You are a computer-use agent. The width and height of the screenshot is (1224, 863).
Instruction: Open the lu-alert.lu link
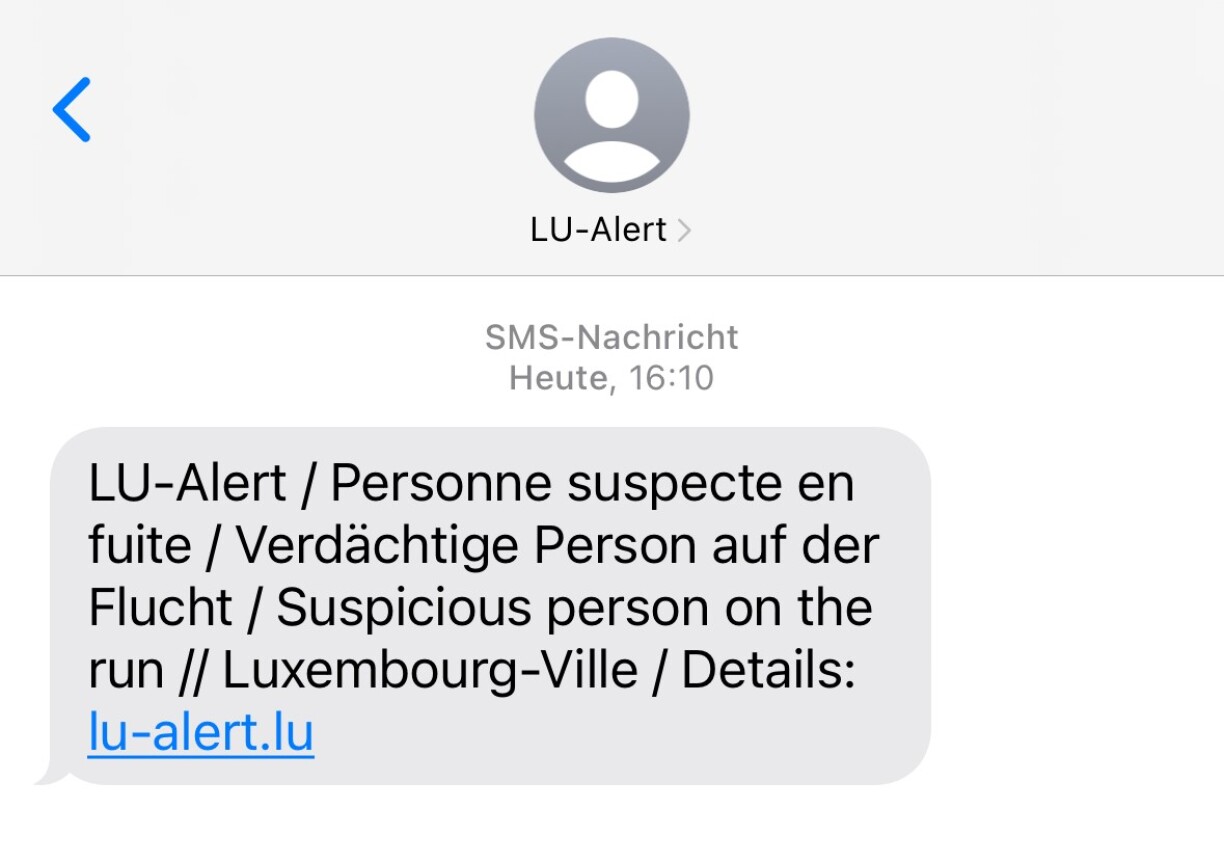coord(201,733)
